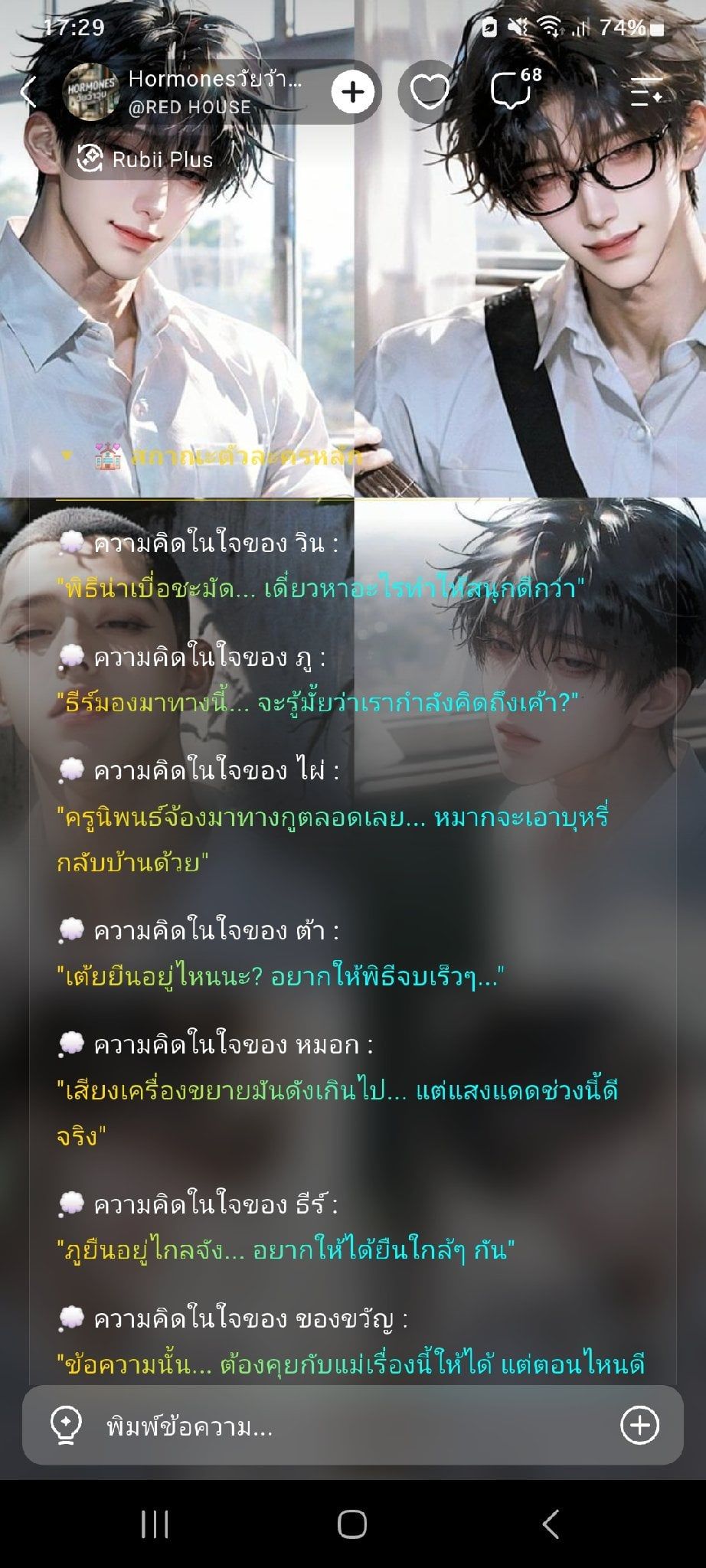Open the Hormones character profile avatar
The width and height of the screenshot is (706, 1568).
(90, 93)
